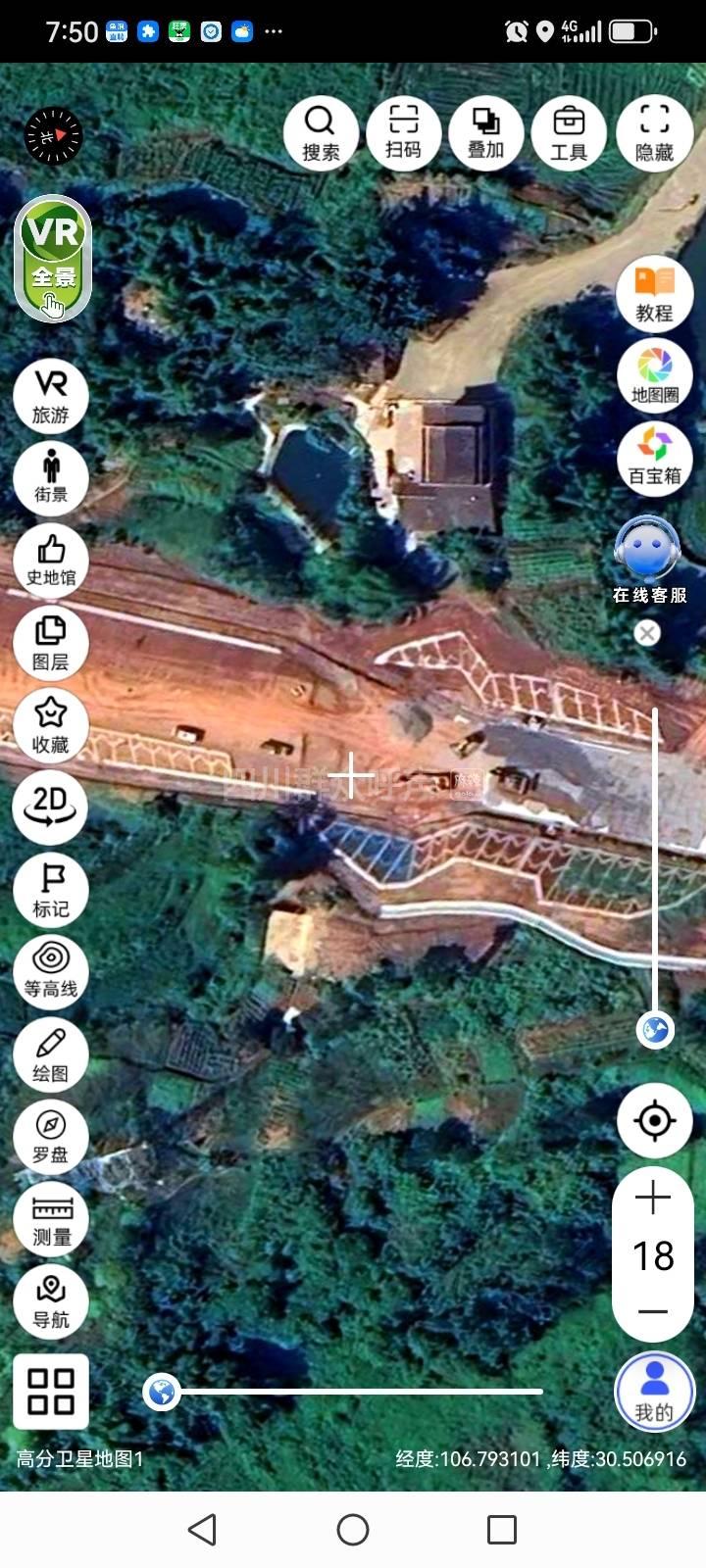Viewport: 706px width, 1568px height.
Task: Zoom in with the plus button
Action: tap(653, 1198)
